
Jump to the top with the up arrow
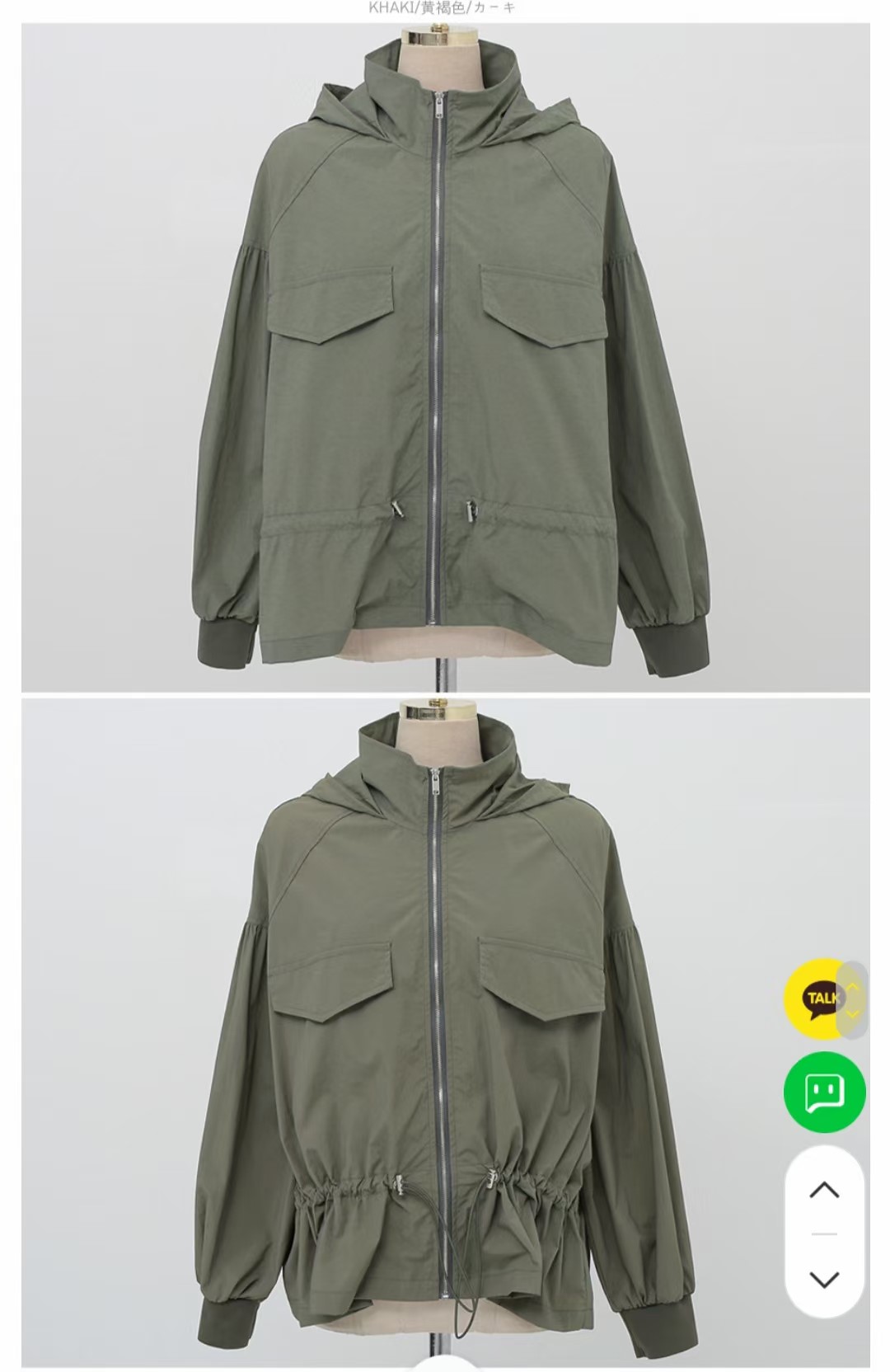[824, 1190]
